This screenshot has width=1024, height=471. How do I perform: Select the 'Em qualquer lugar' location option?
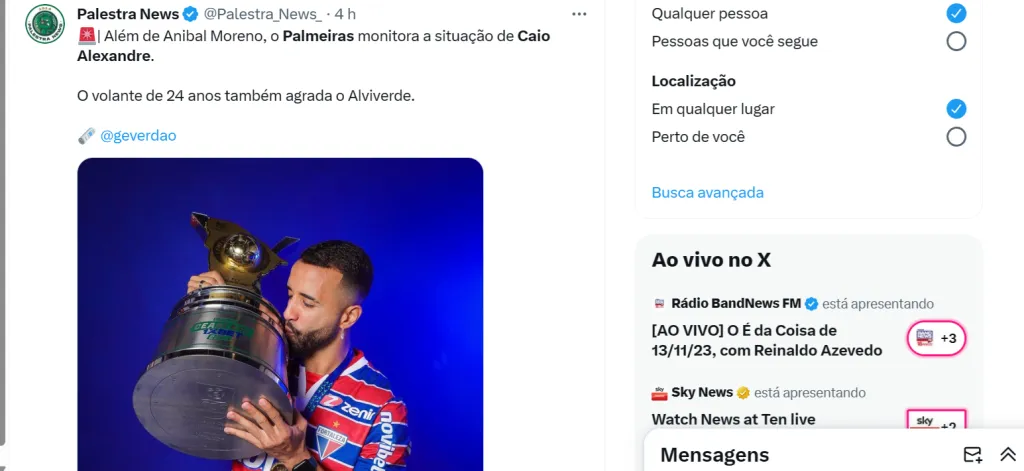pyautogui.click(x=956, y=109)
